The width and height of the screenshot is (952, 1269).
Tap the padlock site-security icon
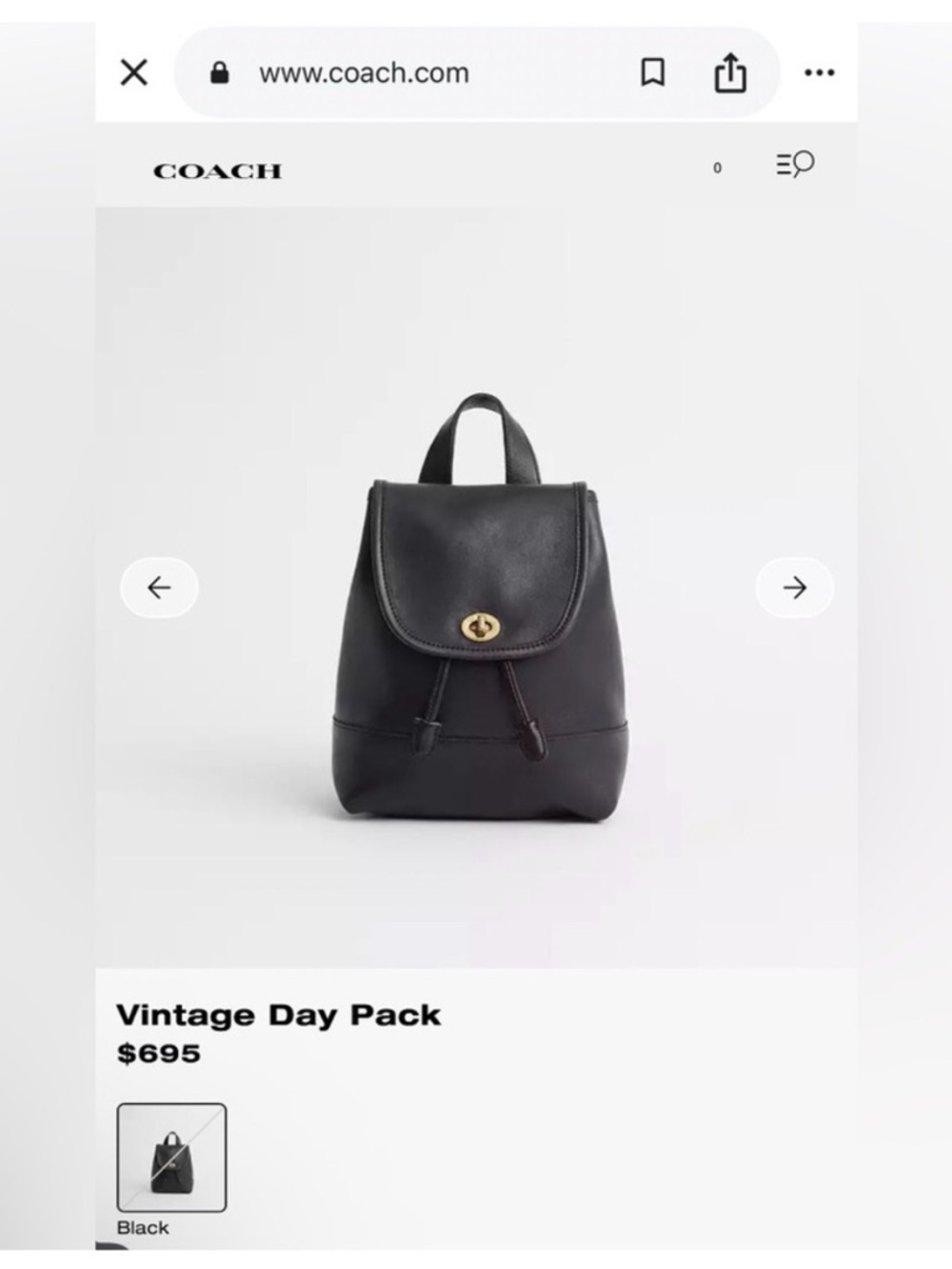[221, 70]
